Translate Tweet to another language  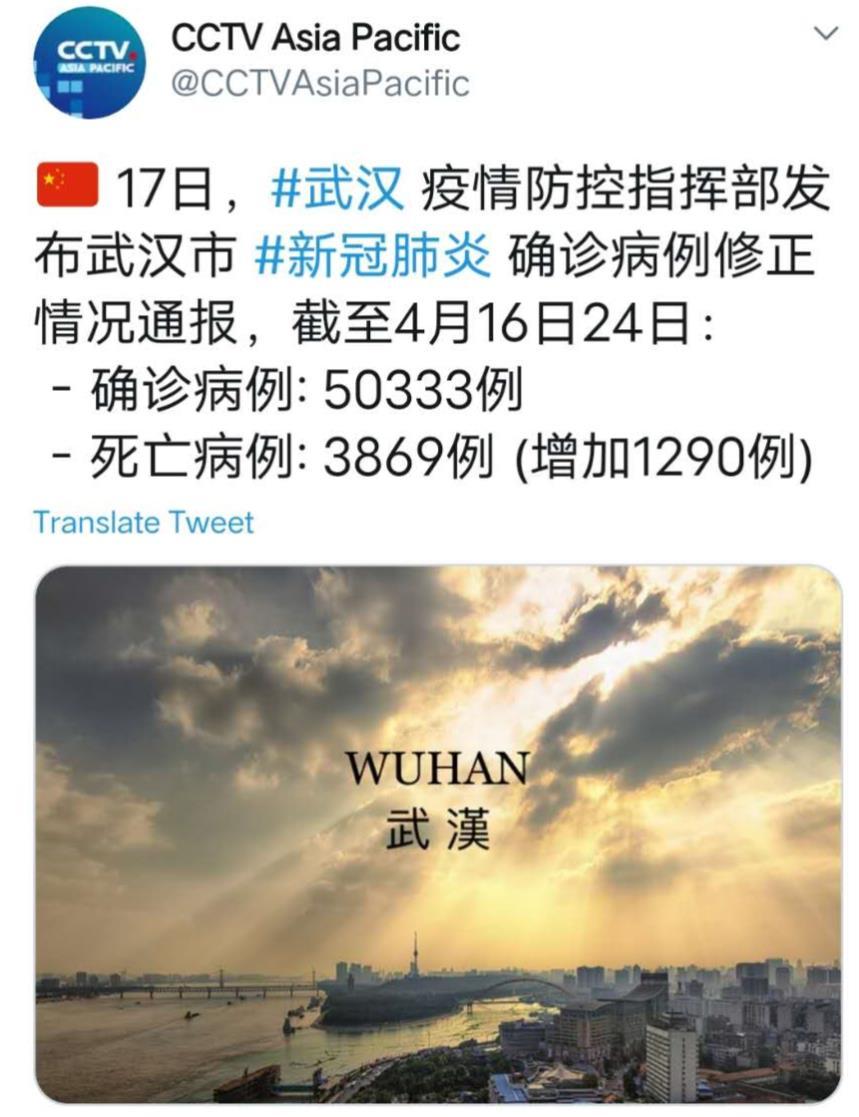point(143,522)
